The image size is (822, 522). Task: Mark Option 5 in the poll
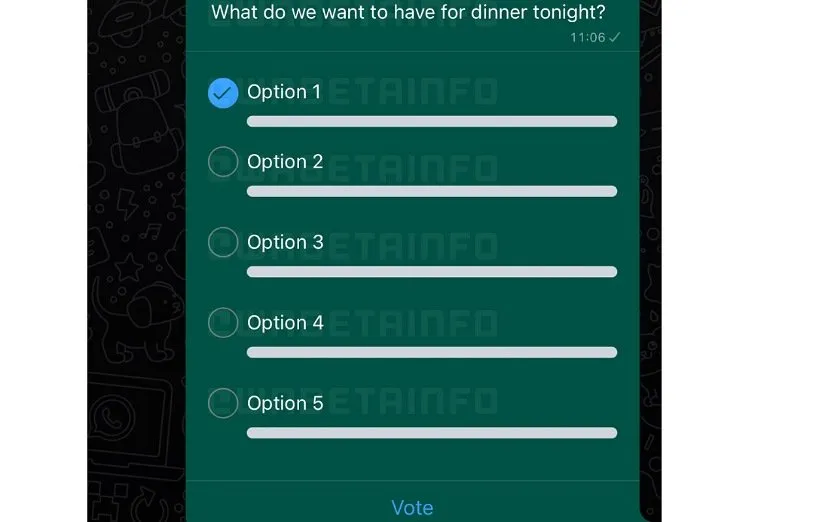click(x=223, y=403)
